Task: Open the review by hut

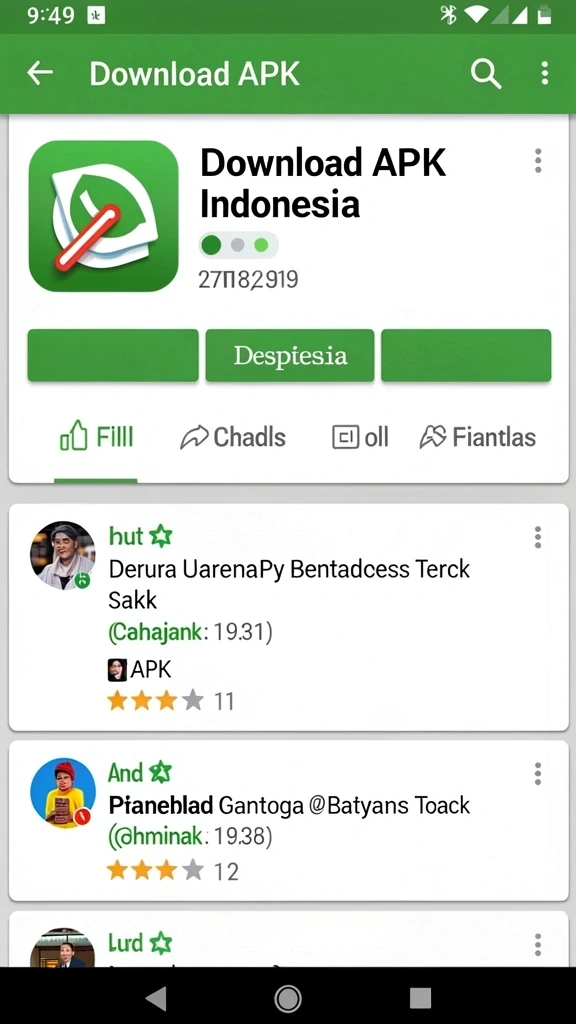Action: click(288, 617)
